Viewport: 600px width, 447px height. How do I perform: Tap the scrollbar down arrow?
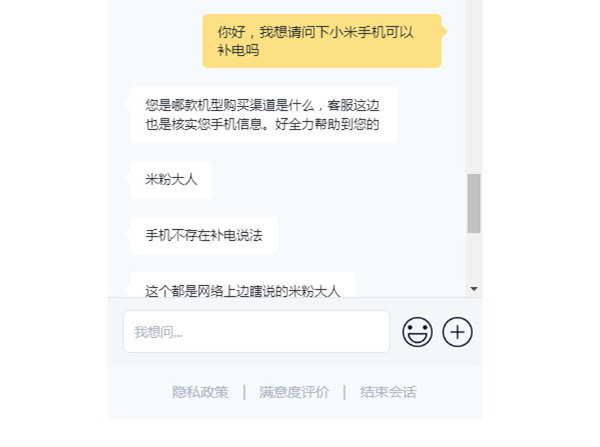coord(474,289)
